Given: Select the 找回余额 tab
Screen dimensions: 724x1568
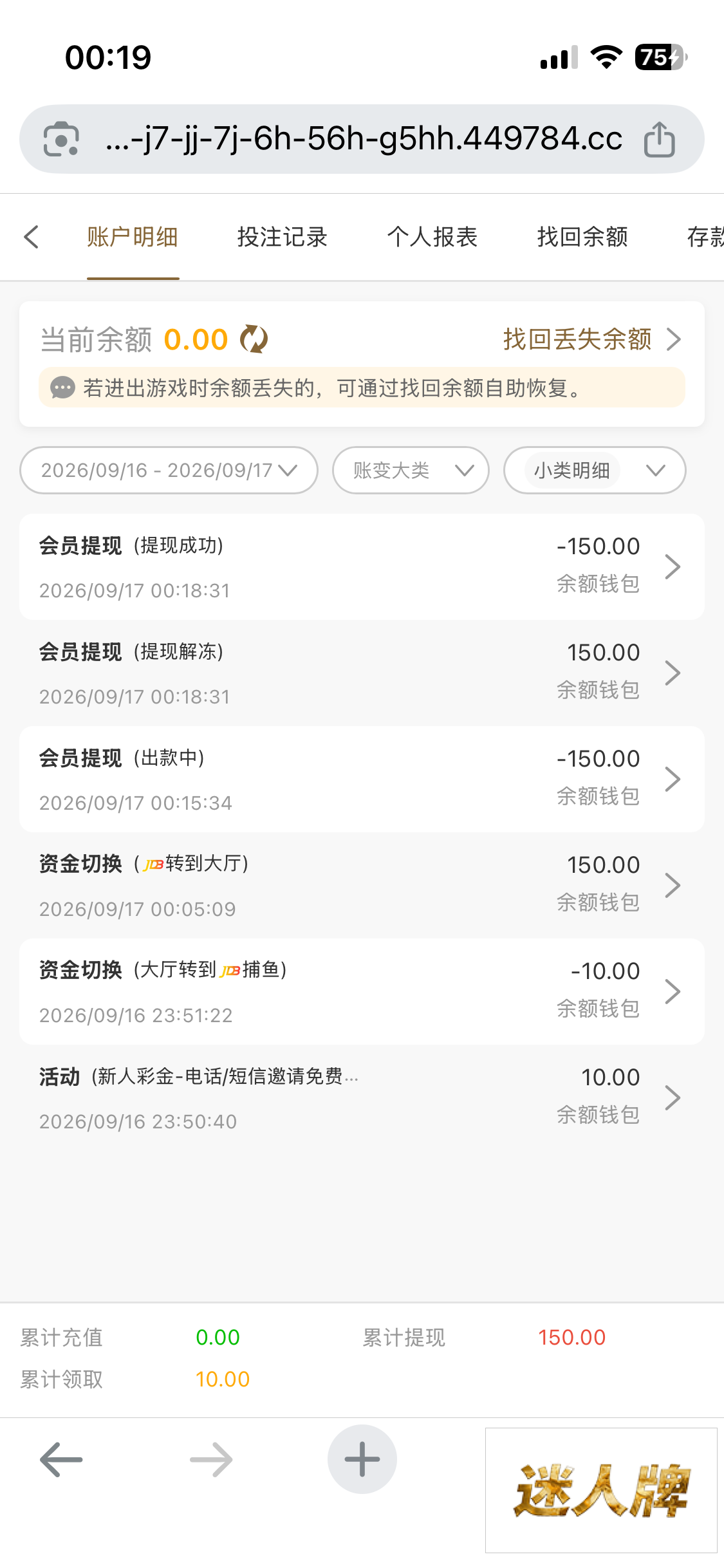Looking at the screenshot, I should (582, 237).
